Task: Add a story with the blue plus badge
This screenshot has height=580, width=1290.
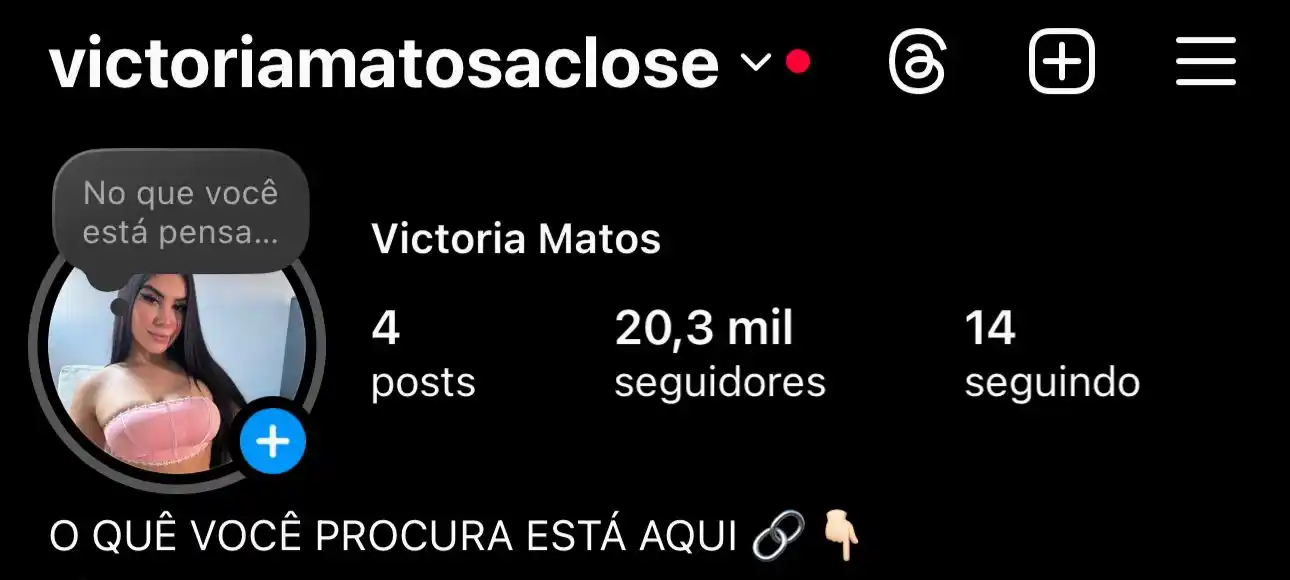Action: (272, 440)
